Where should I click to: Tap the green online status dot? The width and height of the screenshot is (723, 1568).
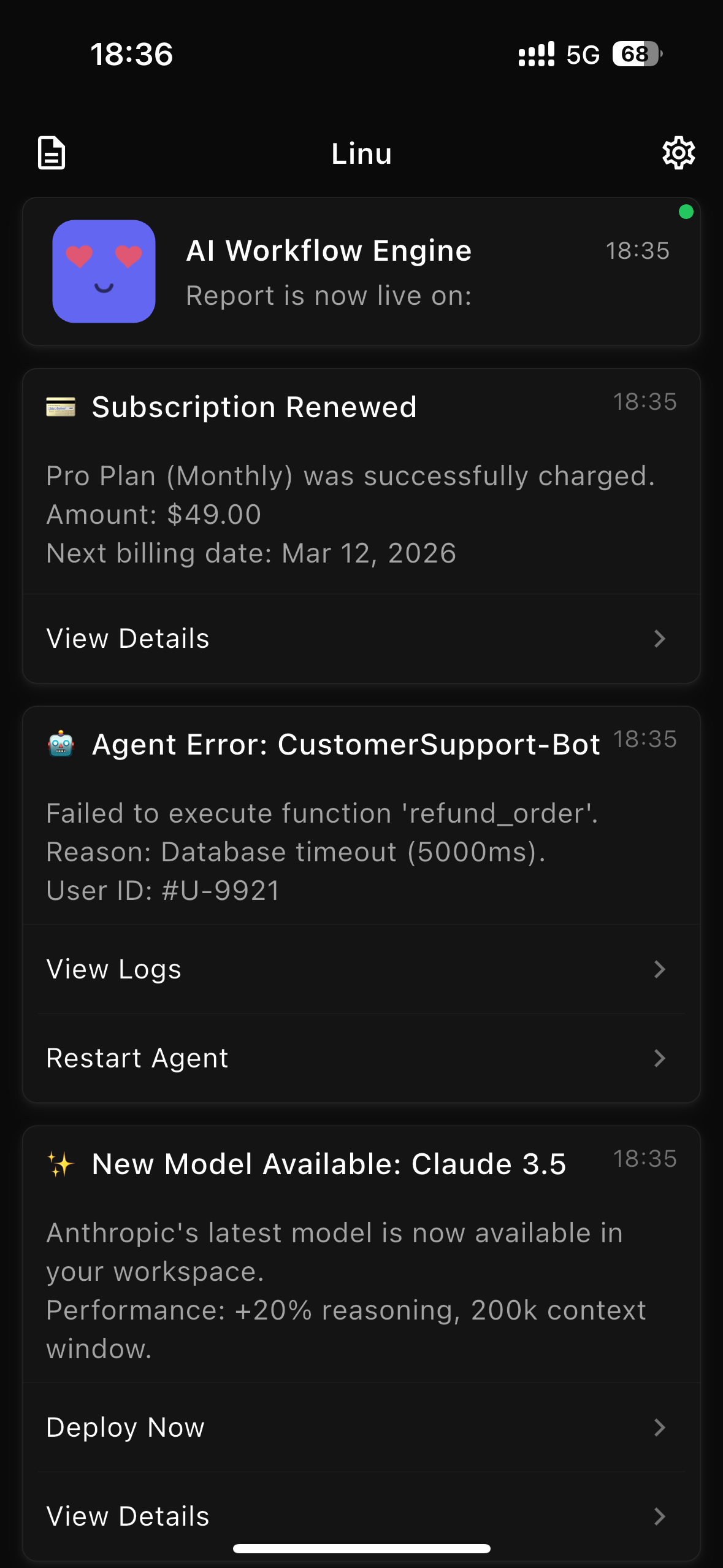tap(686, 213)
